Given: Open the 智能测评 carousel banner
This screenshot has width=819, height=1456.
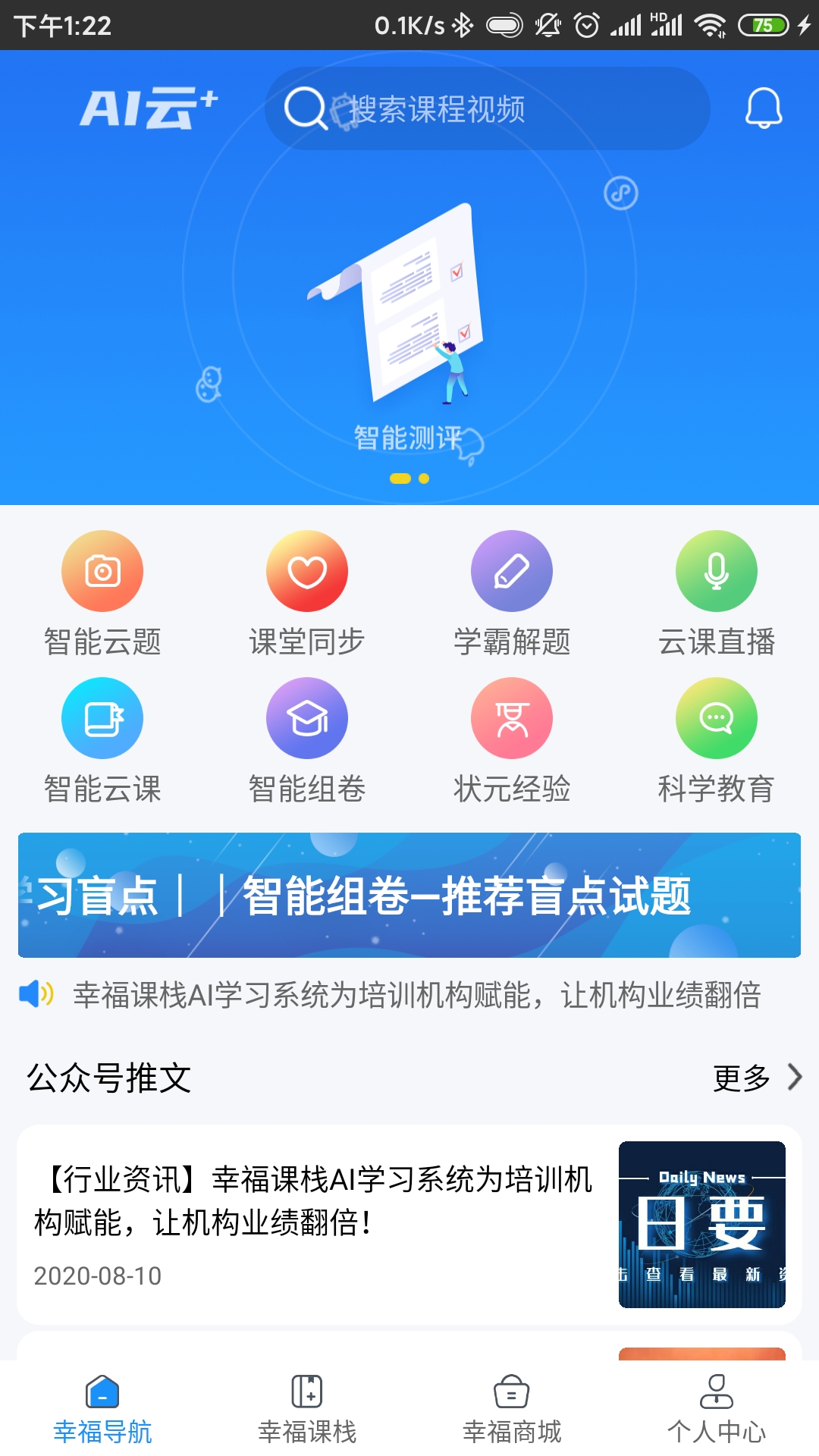Looking at the screenshot, I should [409, 318].
